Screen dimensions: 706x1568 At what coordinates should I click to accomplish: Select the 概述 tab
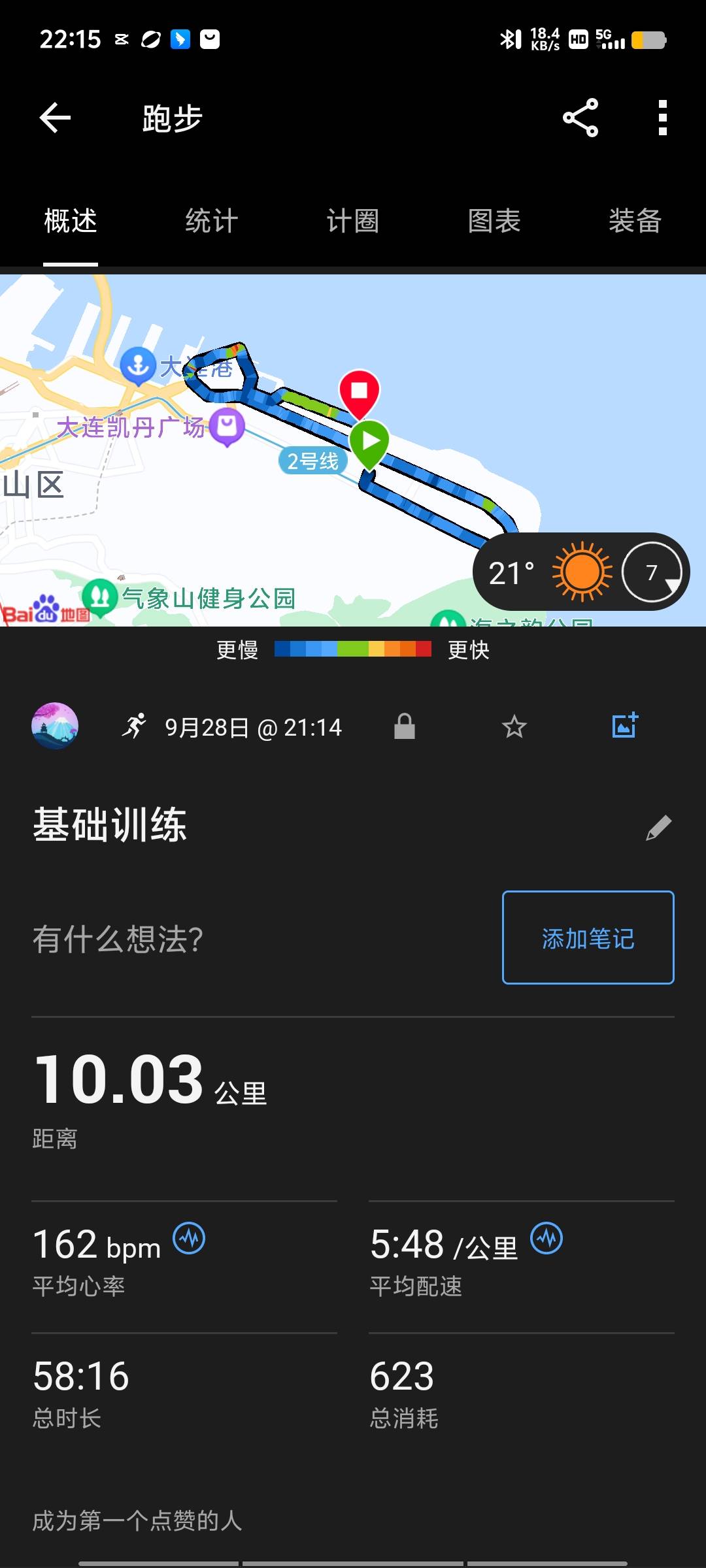[x=69, y=221]
